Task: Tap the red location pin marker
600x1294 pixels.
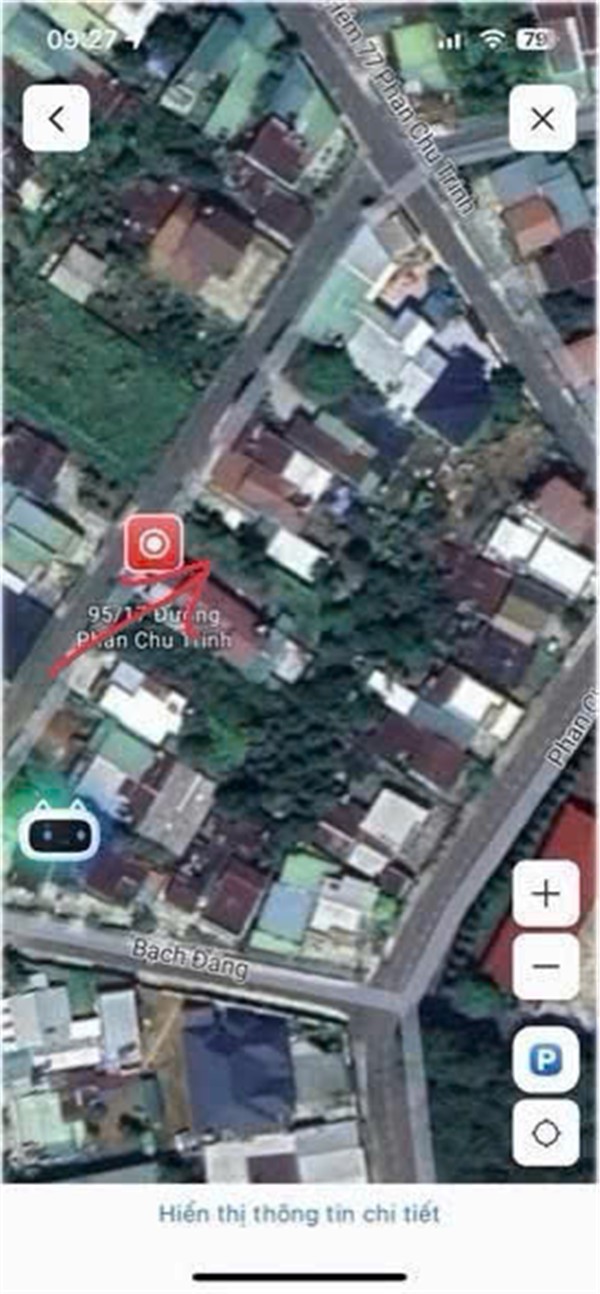Action: [153, 545]
